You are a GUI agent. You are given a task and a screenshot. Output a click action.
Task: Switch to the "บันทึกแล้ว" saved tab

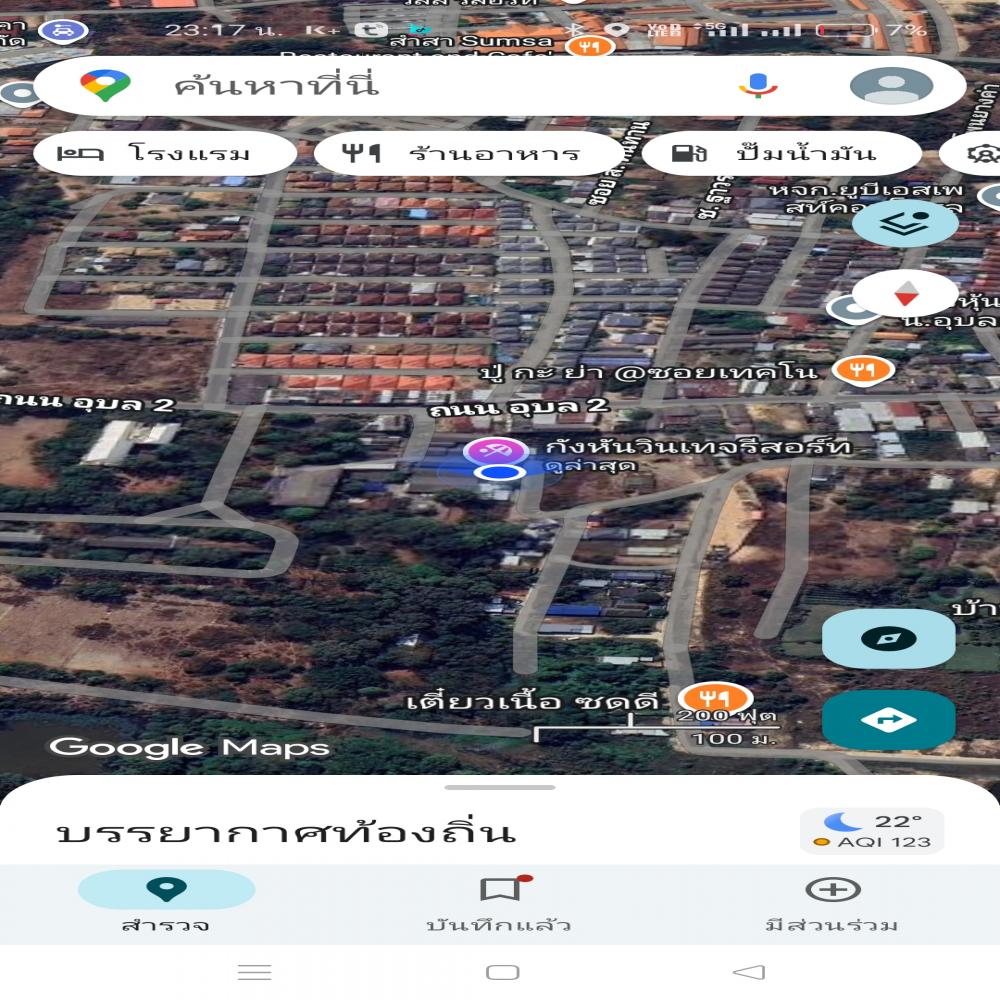[499, 902]
